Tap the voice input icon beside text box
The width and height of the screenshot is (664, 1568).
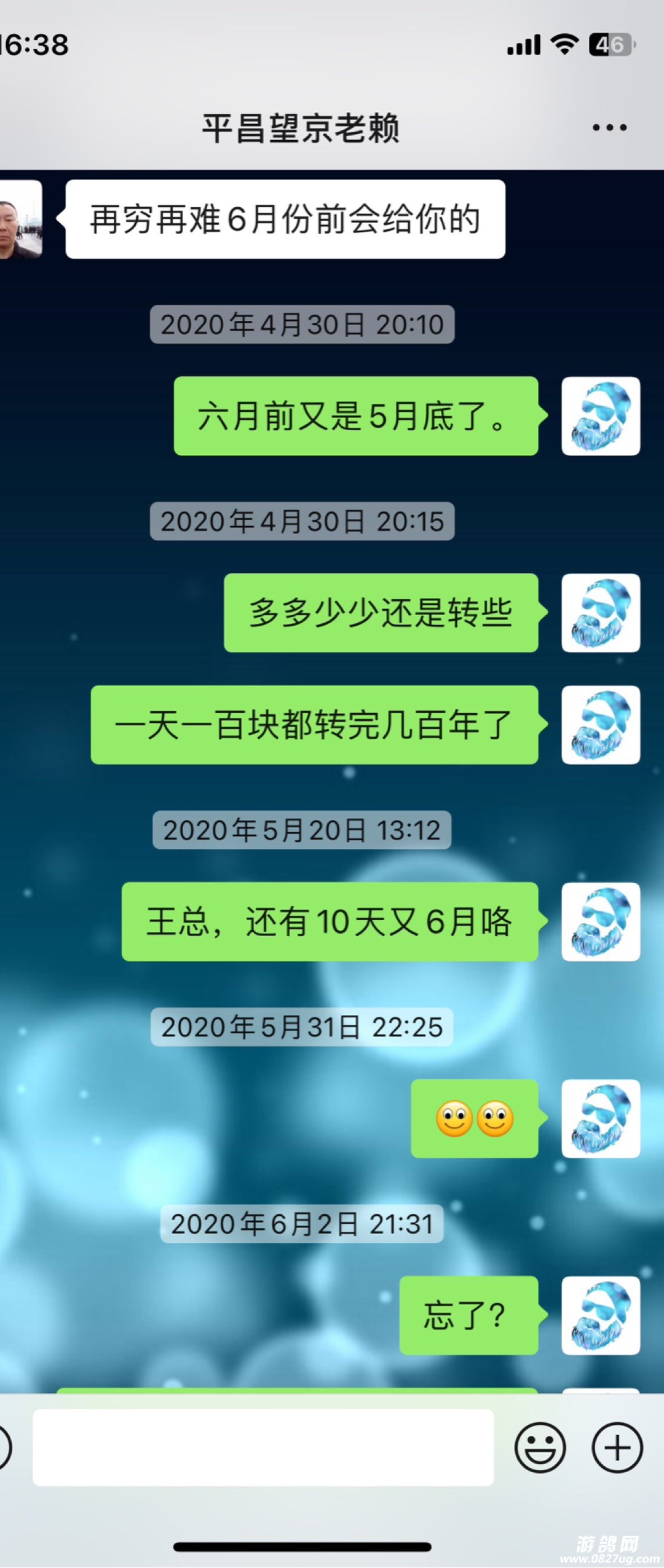(x=4, y=1447)
